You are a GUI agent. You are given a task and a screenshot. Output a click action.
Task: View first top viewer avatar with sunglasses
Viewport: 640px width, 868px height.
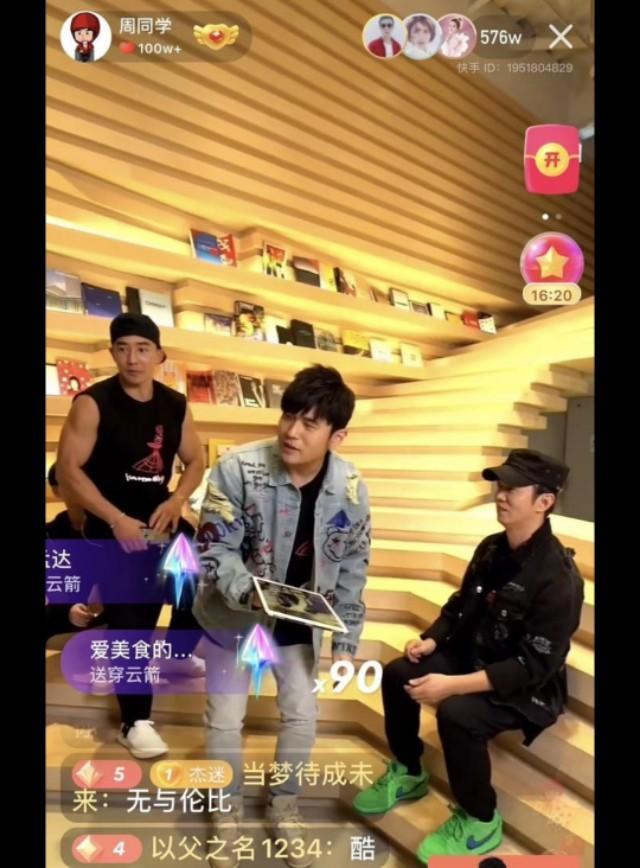pyautogui.click(x=383, y=37)
